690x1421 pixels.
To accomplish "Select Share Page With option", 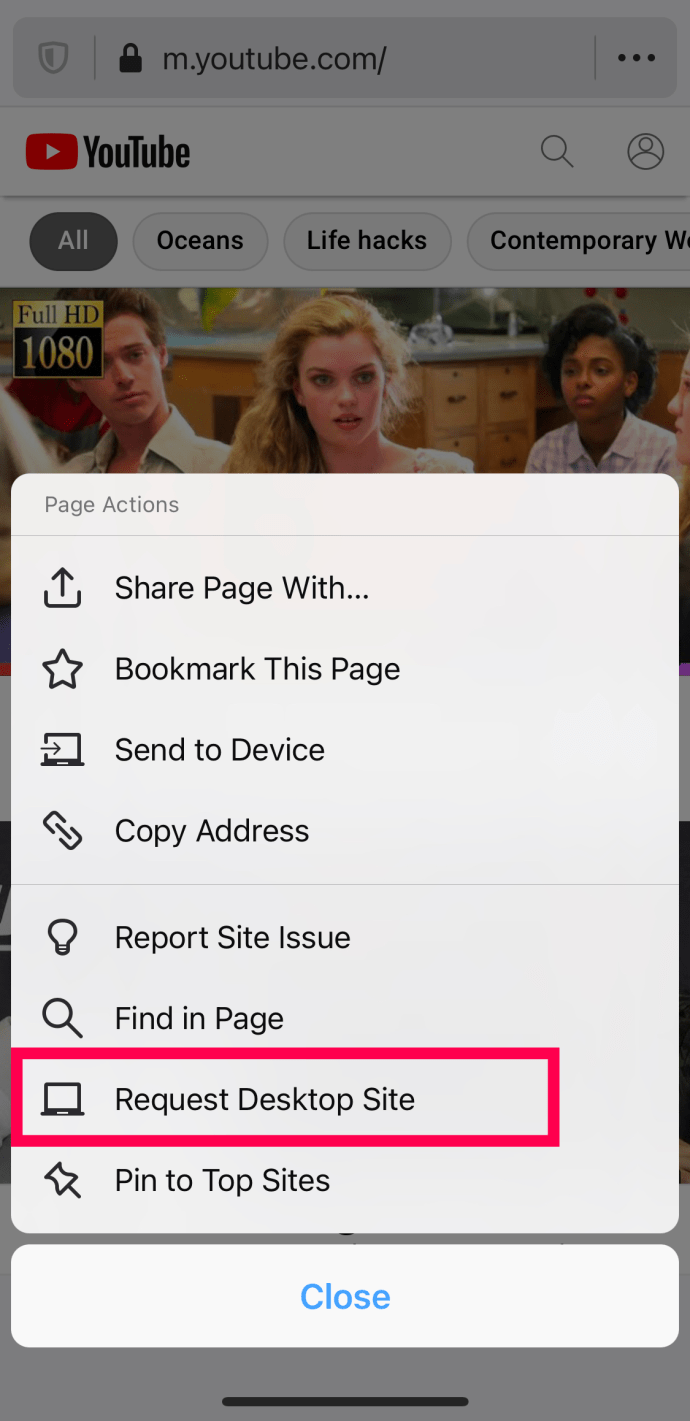I will pos(242,588).
